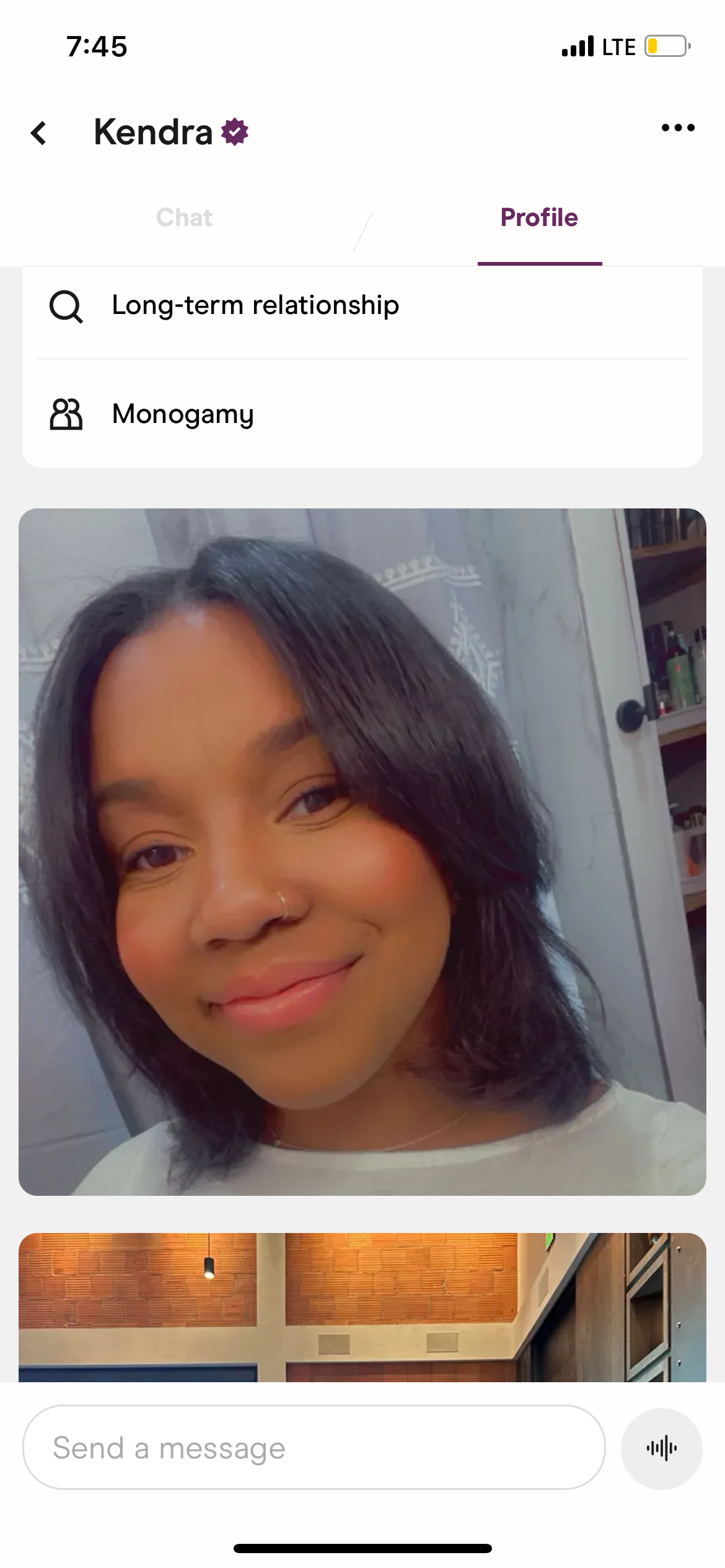Viewport: 725px width, 1568px height.
Task: Focus the Send a message field
Action: tap(314, 1448)
